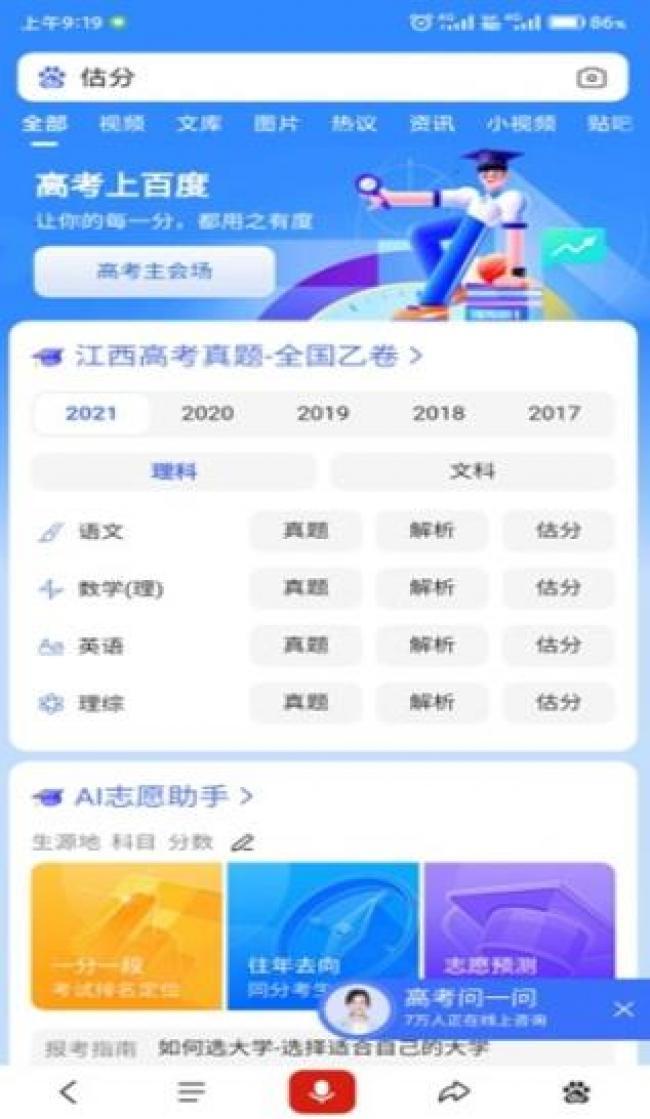This screenshot has height=1119, width=650.
Task: Dismiss the 高考问一问 floating banner
Action: (x=623, y=1009)
